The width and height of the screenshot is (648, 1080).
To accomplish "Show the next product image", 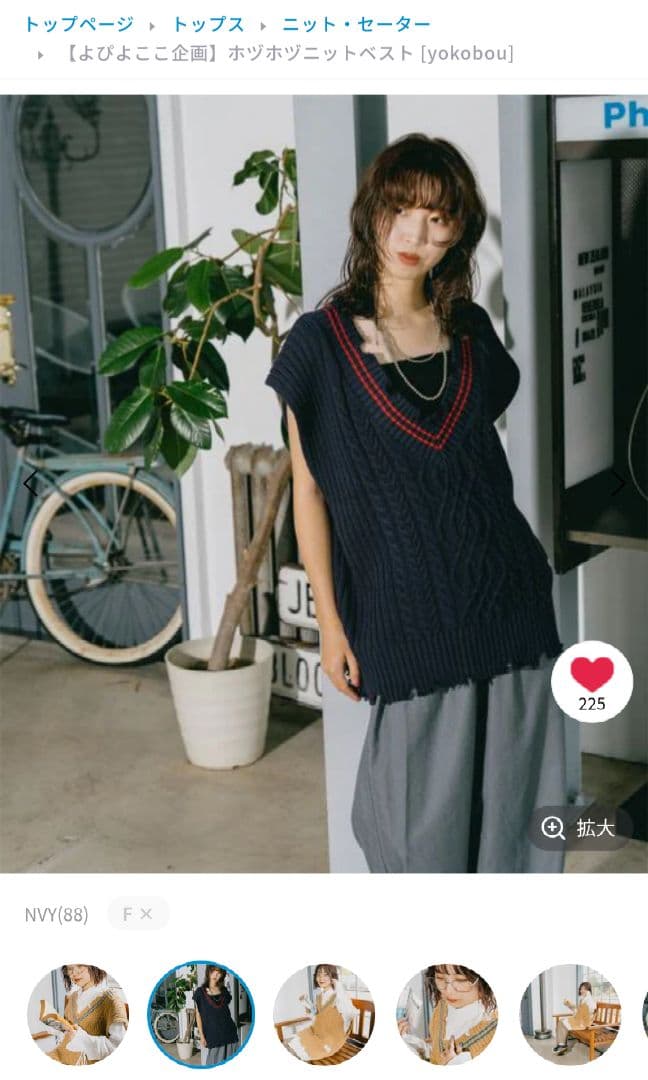I will tap(618, 484).
